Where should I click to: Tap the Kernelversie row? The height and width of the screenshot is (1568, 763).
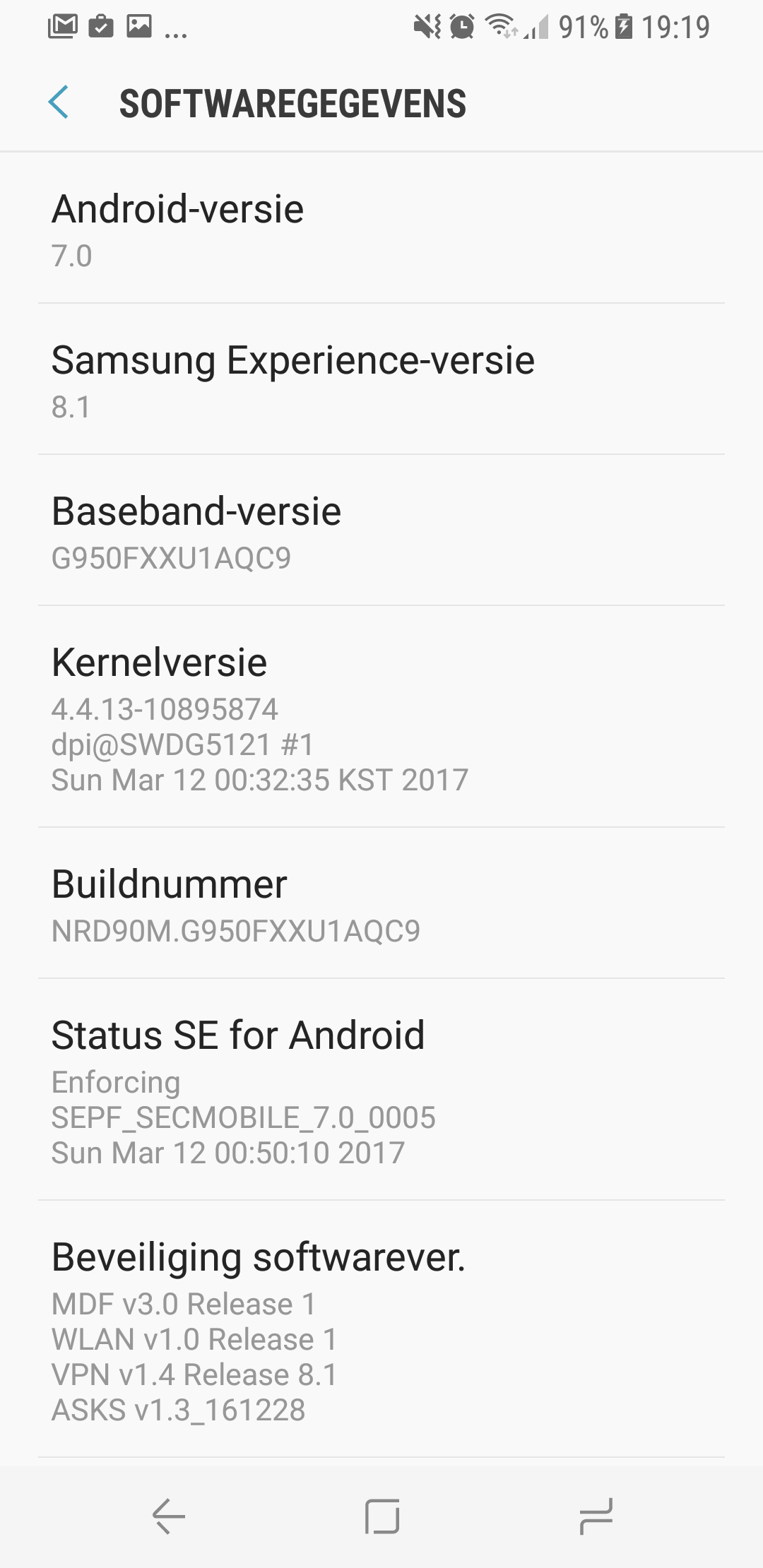[x=381, y=718]
